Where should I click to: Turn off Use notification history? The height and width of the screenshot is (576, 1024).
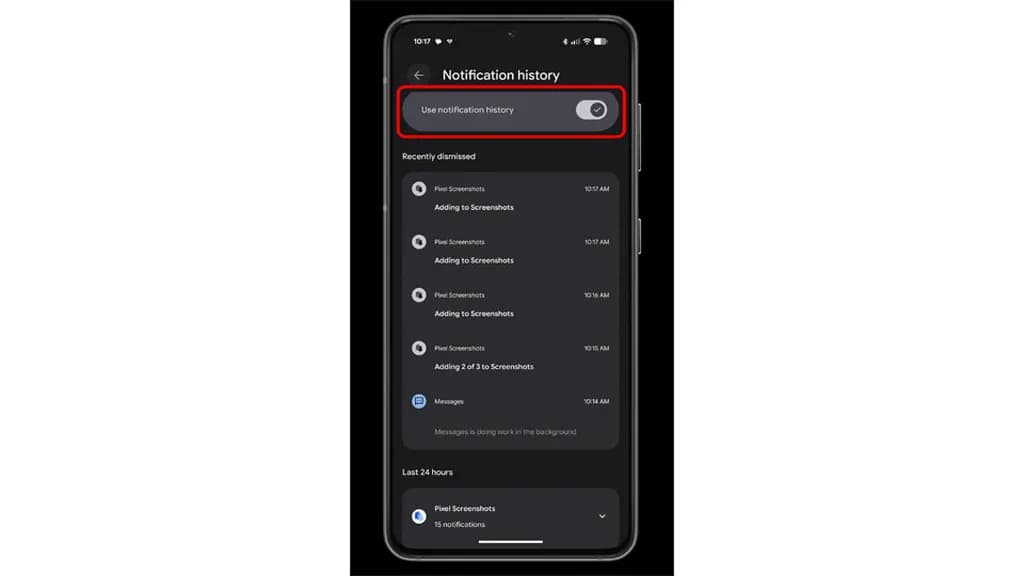(x=591, y=110)
